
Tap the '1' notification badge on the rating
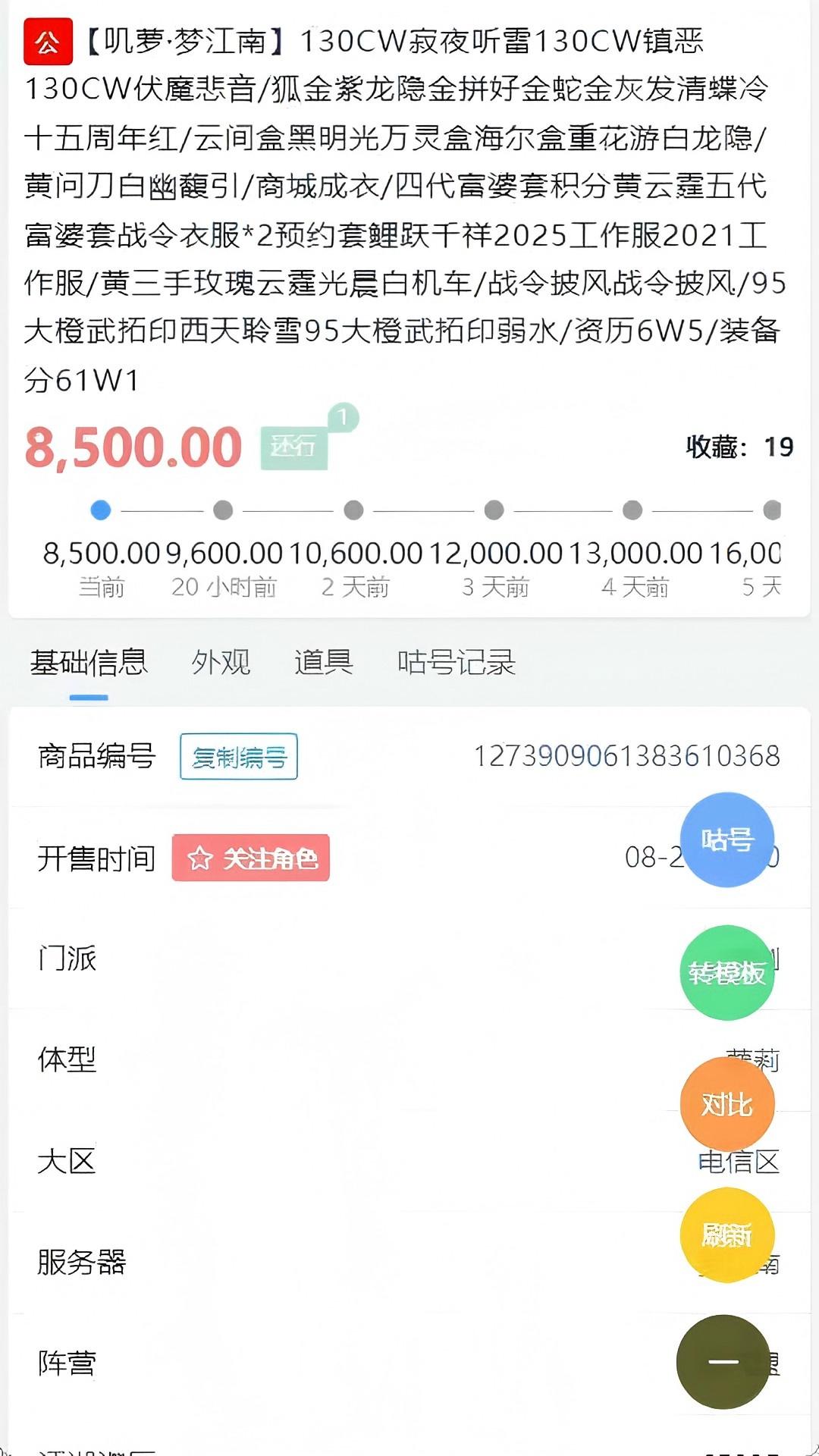click(345, 417)
